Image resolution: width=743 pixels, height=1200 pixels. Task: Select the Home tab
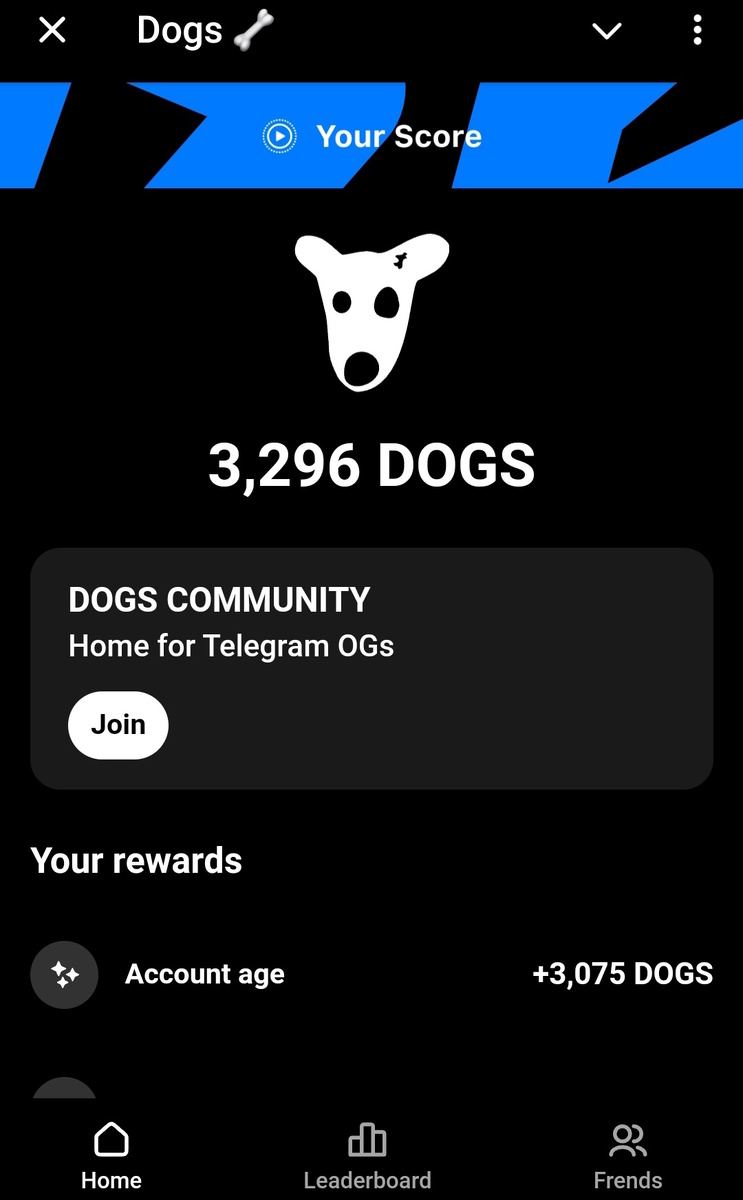(x=111, y=1155)
